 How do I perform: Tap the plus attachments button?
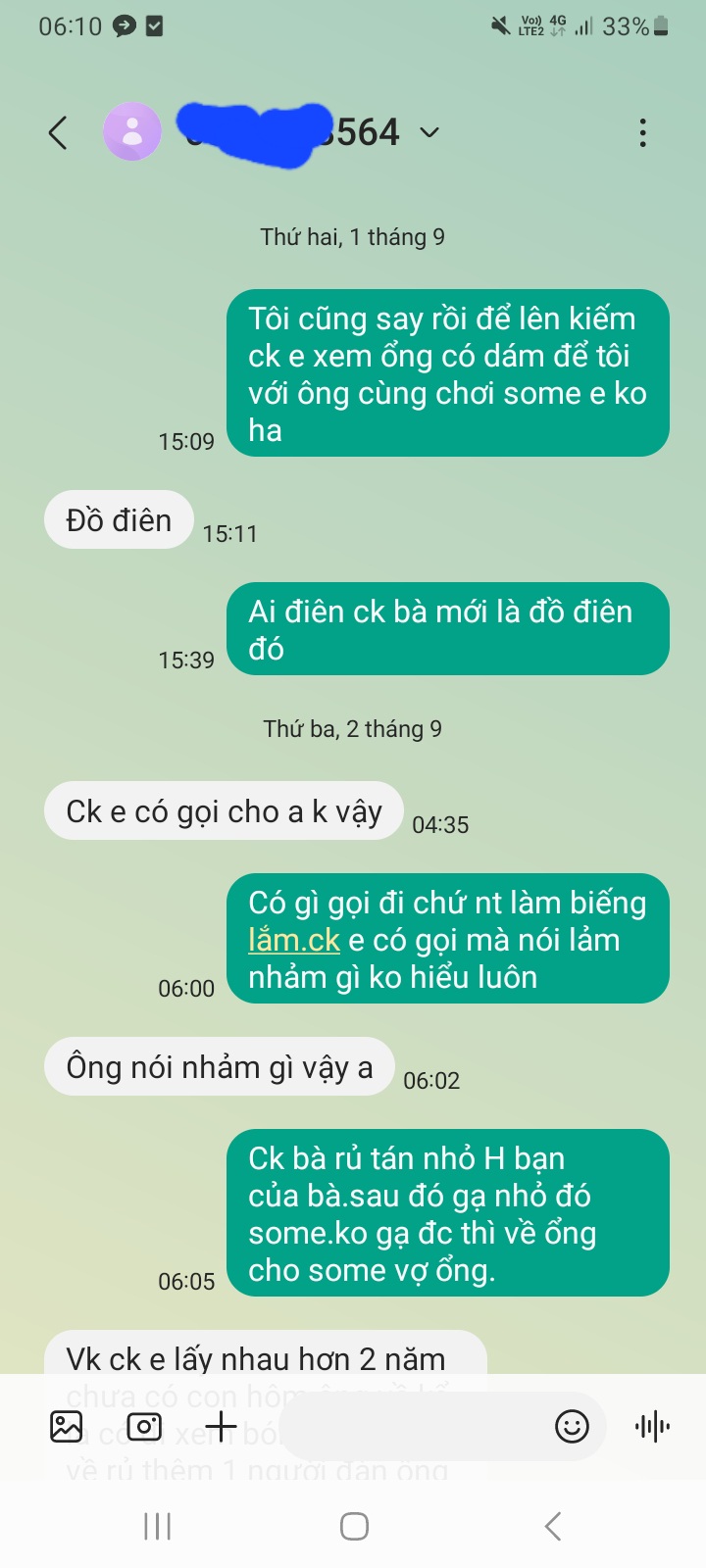(222, 1426)
